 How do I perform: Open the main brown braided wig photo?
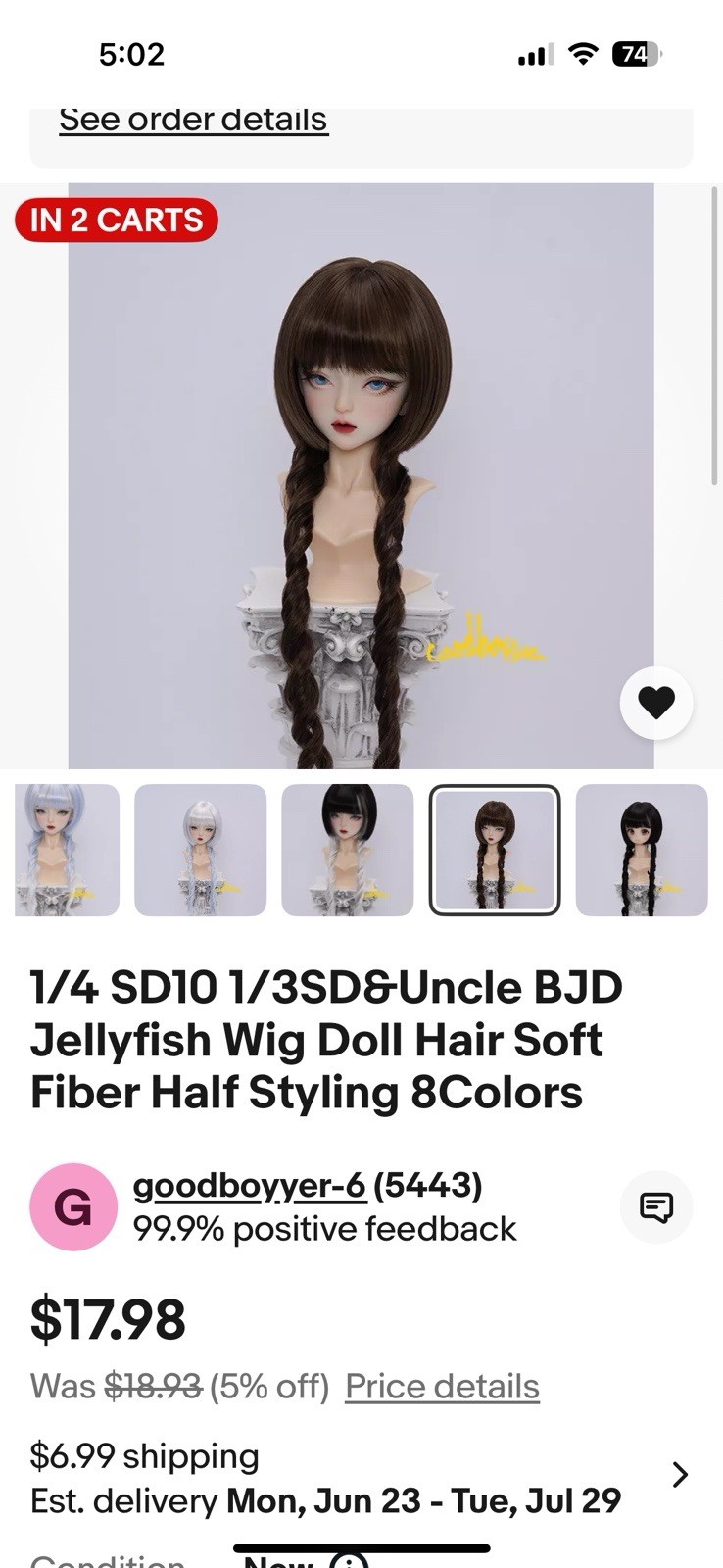click(x=361, y=476)
